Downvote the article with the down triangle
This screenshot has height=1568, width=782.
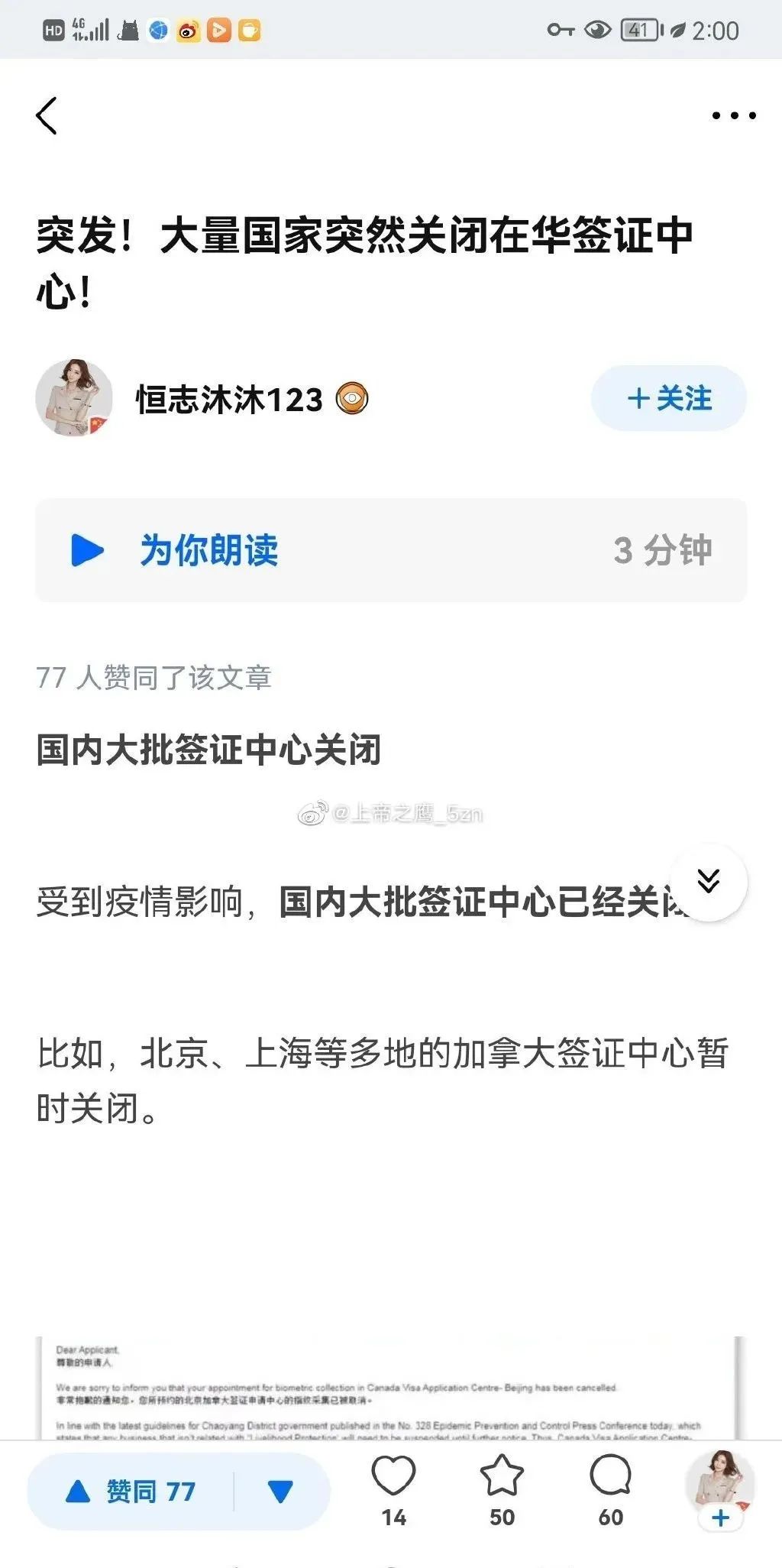pyautogui.click(x=280, y=1491)
